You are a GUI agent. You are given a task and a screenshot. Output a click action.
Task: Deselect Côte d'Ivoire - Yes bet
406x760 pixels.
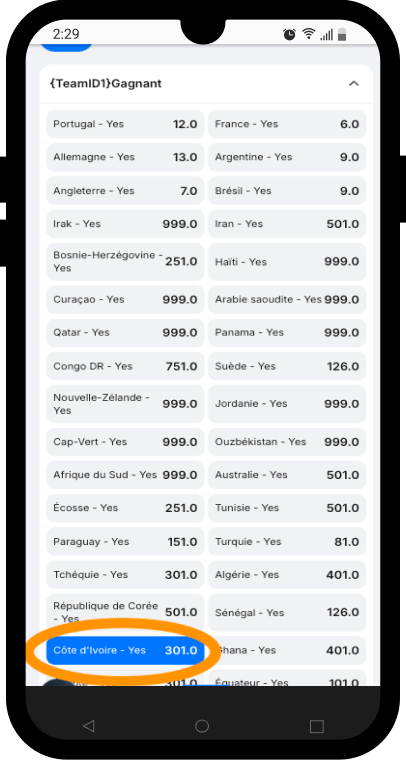click(x=125, y=650)
